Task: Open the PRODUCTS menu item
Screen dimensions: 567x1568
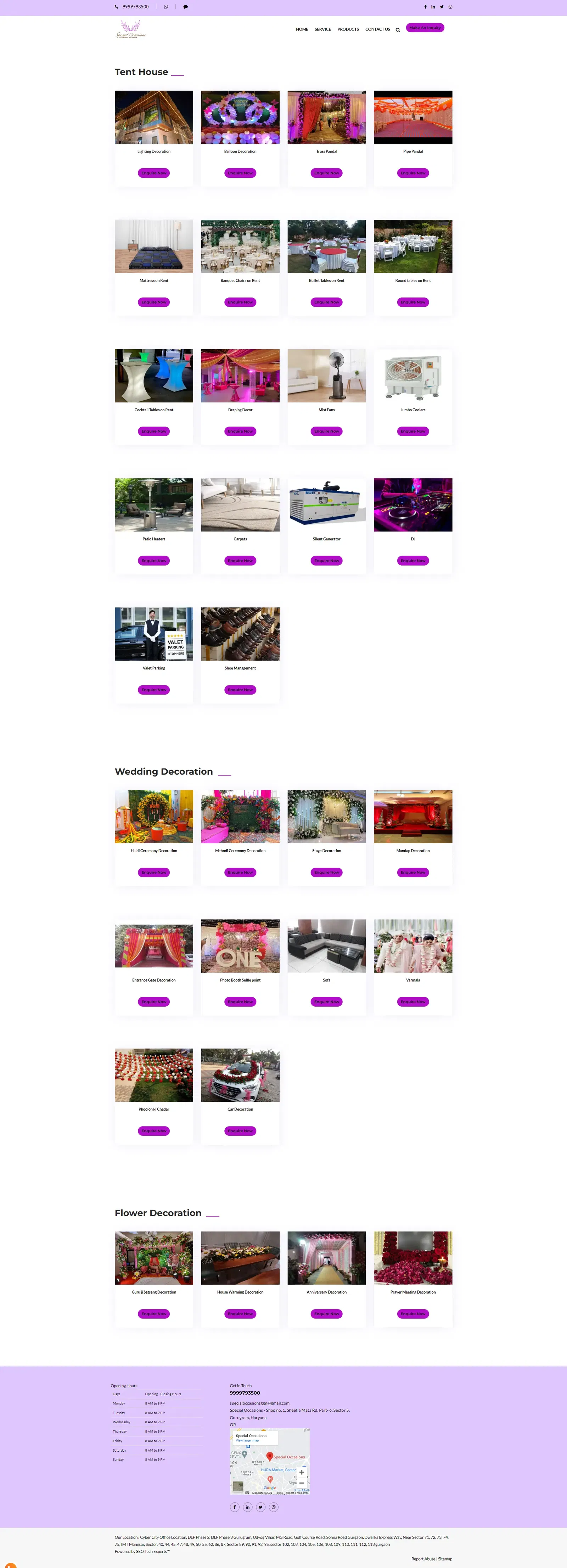Action: (348, 29)
